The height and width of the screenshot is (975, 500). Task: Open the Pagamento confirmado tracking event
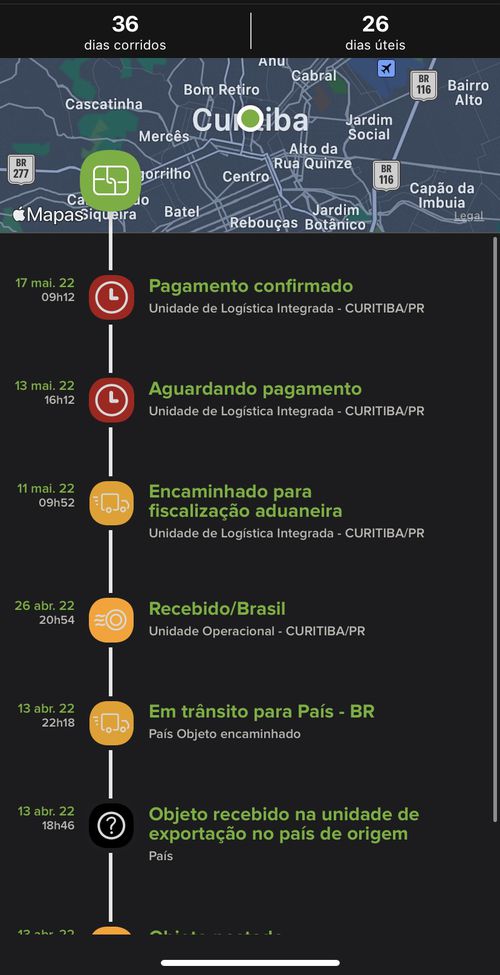click(x=251, y=297)
